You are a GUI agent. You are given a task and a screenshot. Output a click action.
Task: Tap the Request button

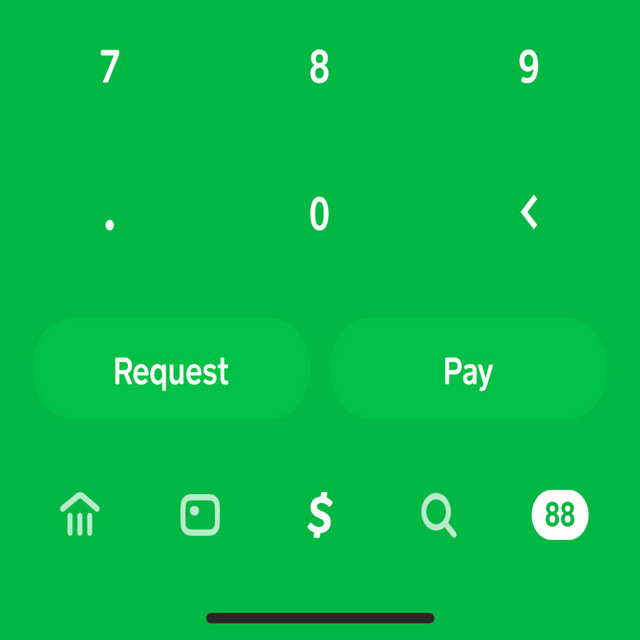[171, 370]
